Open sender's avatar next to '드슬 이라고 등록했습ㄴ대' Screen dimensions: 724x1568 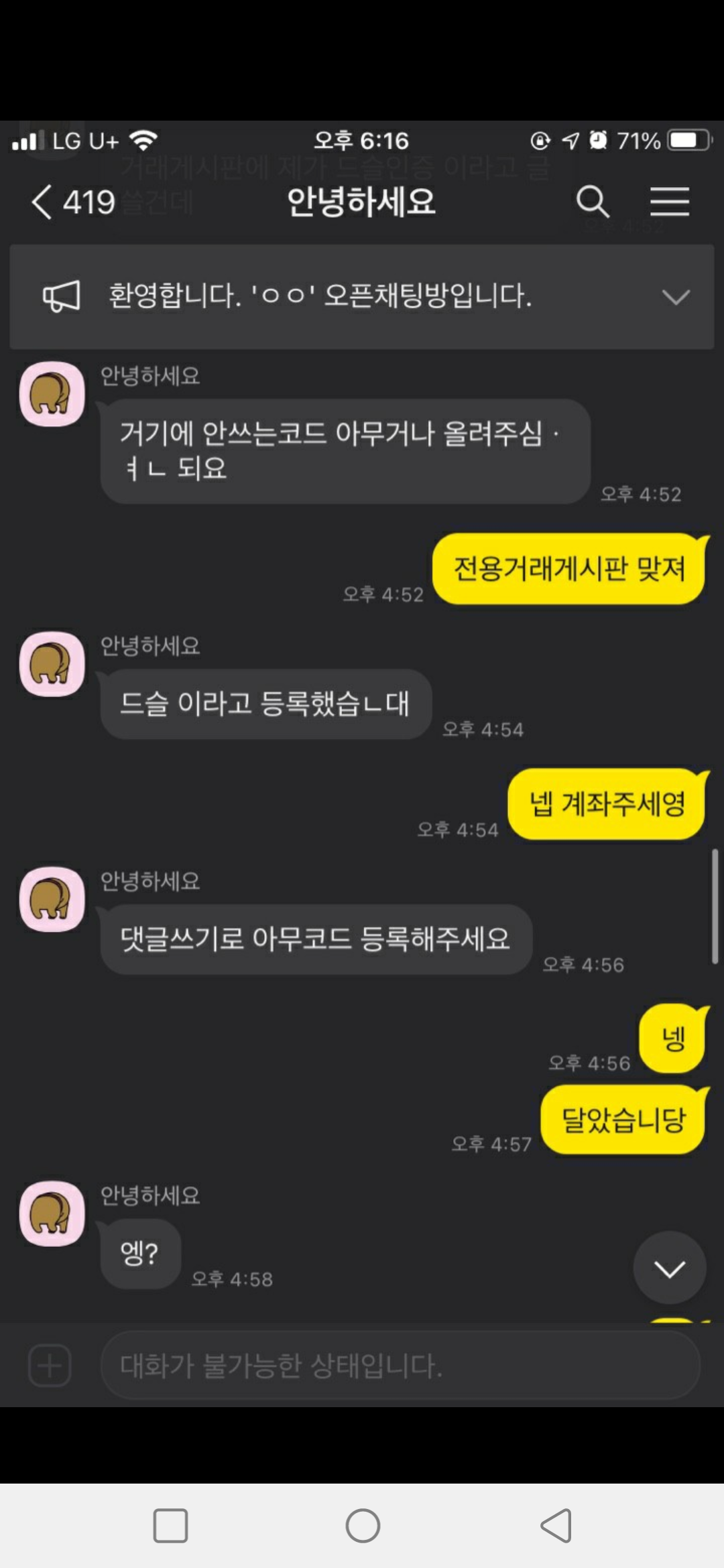point(52,663)
